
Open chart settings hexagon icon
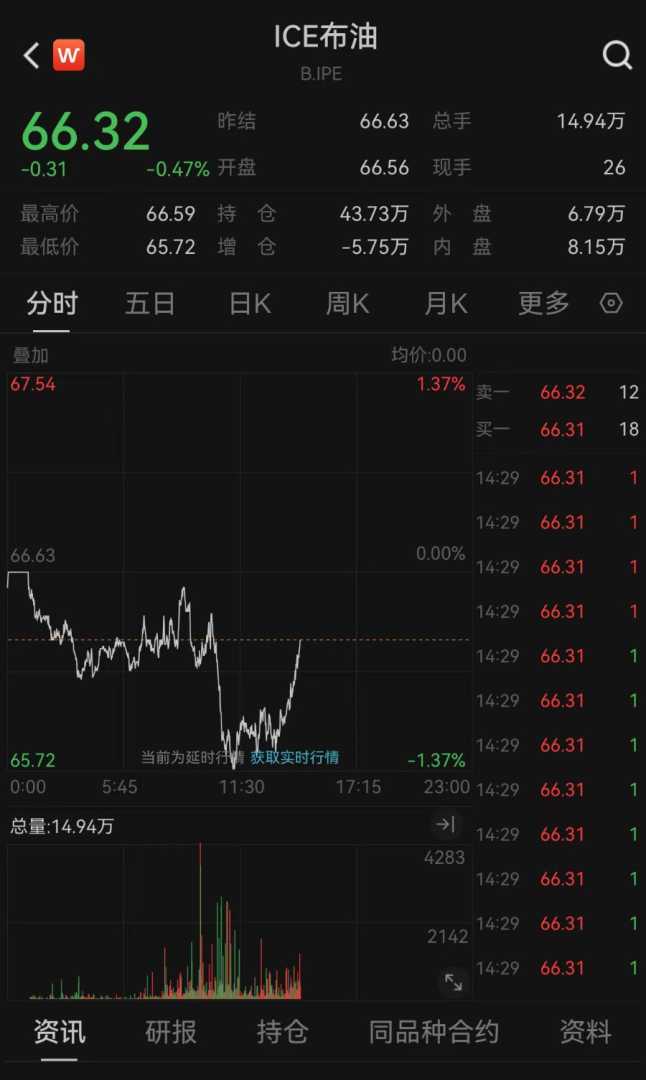click(x=611, y=303)
